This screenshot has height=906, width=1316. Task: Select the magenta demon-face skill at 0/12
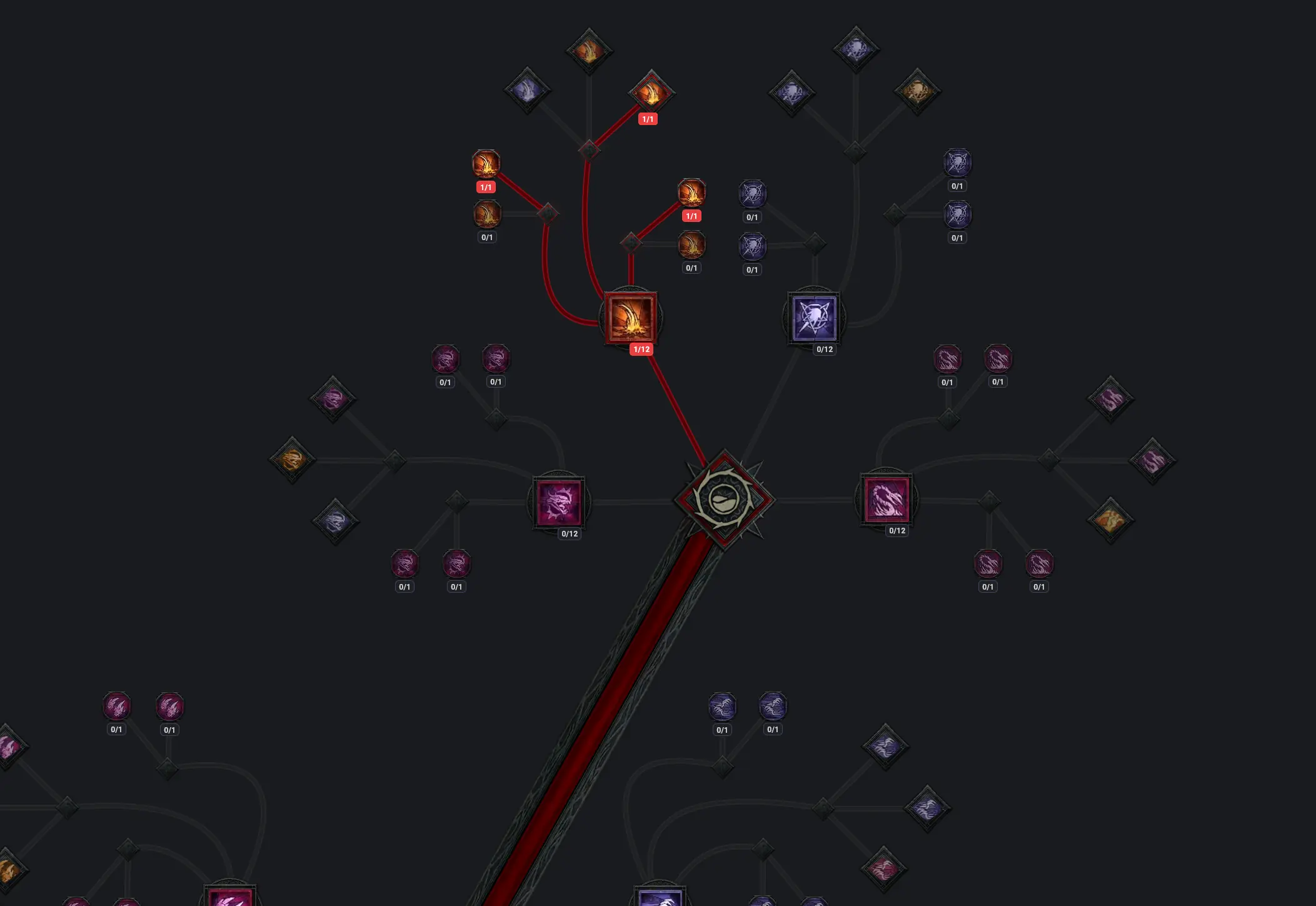click(559, 503)
